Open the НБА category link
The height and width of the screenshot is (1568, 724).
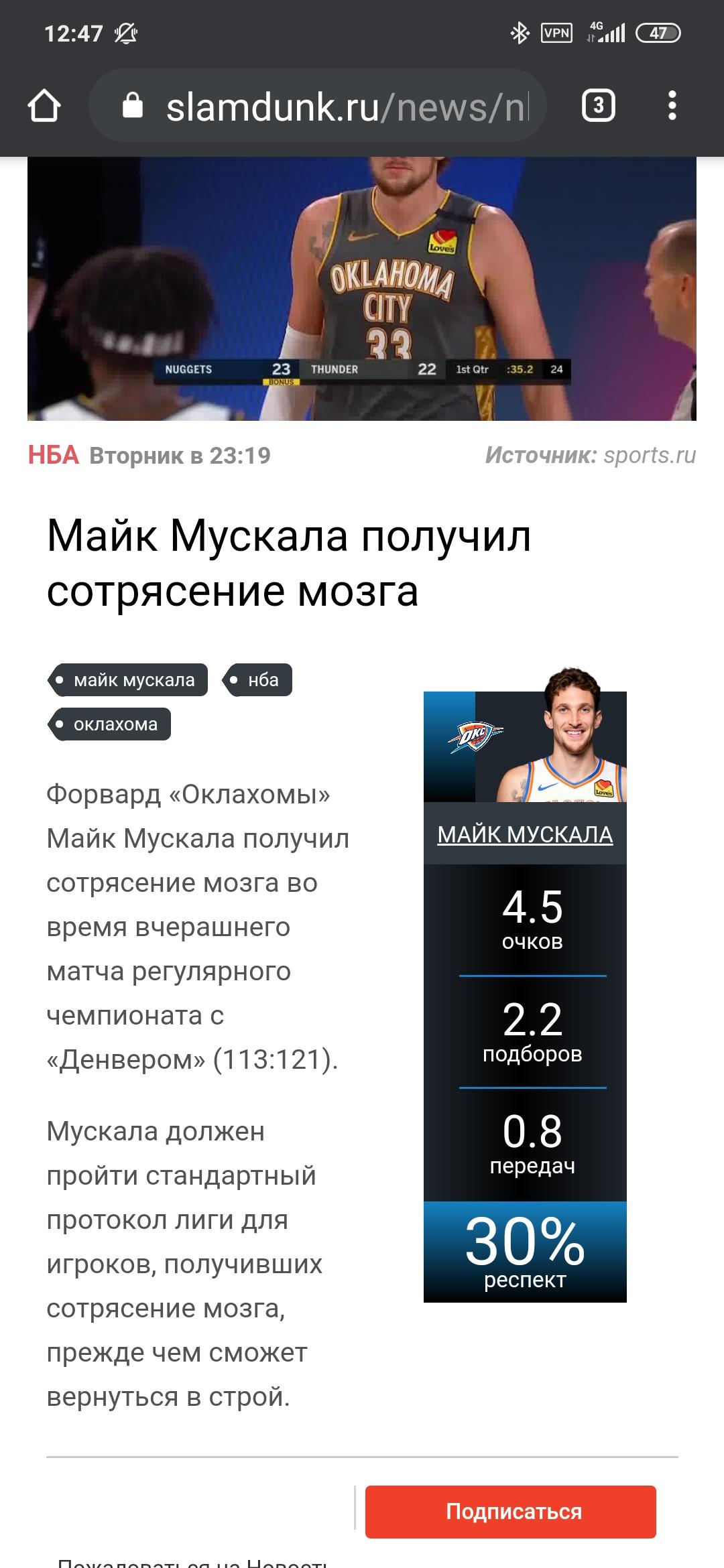[x=53, y=455]
